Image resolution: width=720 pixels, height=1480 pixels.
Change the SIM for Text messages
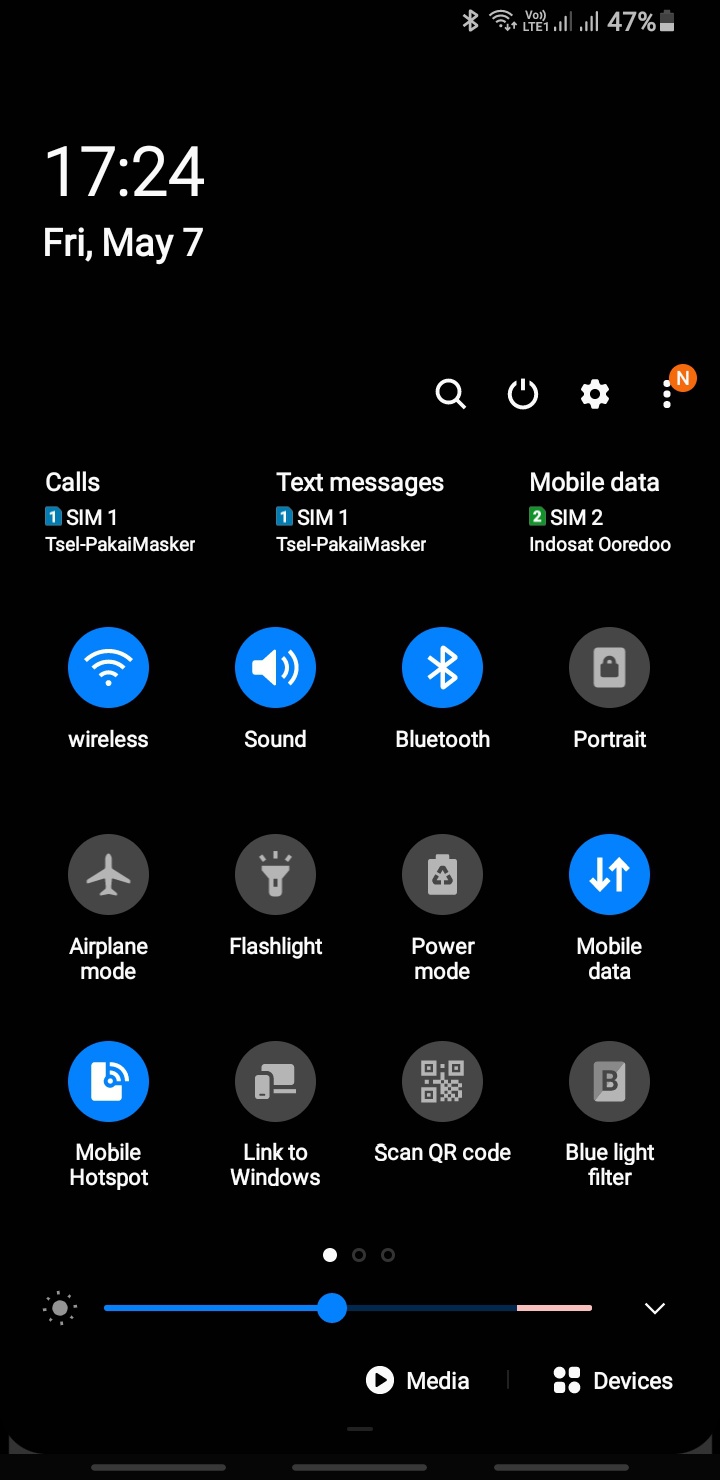pyautogui.click(x=359, y=513)
